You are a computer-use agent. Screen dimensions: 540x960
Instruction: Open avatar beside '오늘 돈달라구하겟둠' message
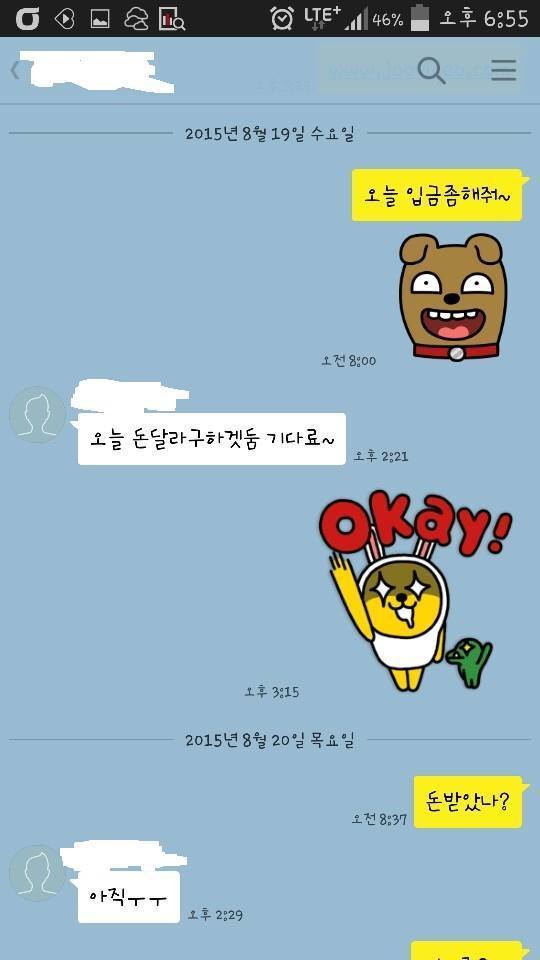(x=38, y=414)
